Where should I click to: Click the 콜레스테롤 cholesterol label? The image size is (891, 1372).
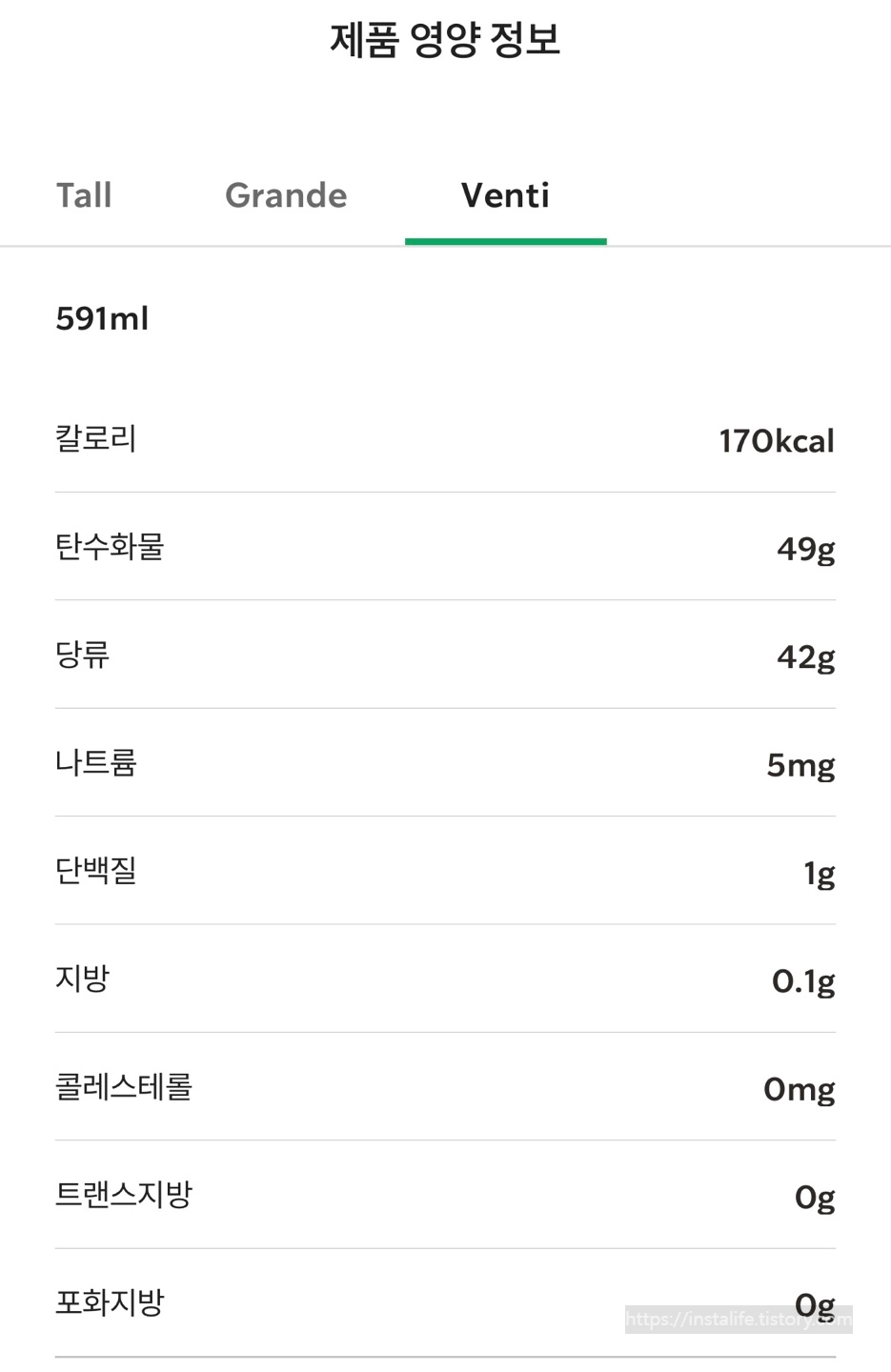coord(122,1086)
